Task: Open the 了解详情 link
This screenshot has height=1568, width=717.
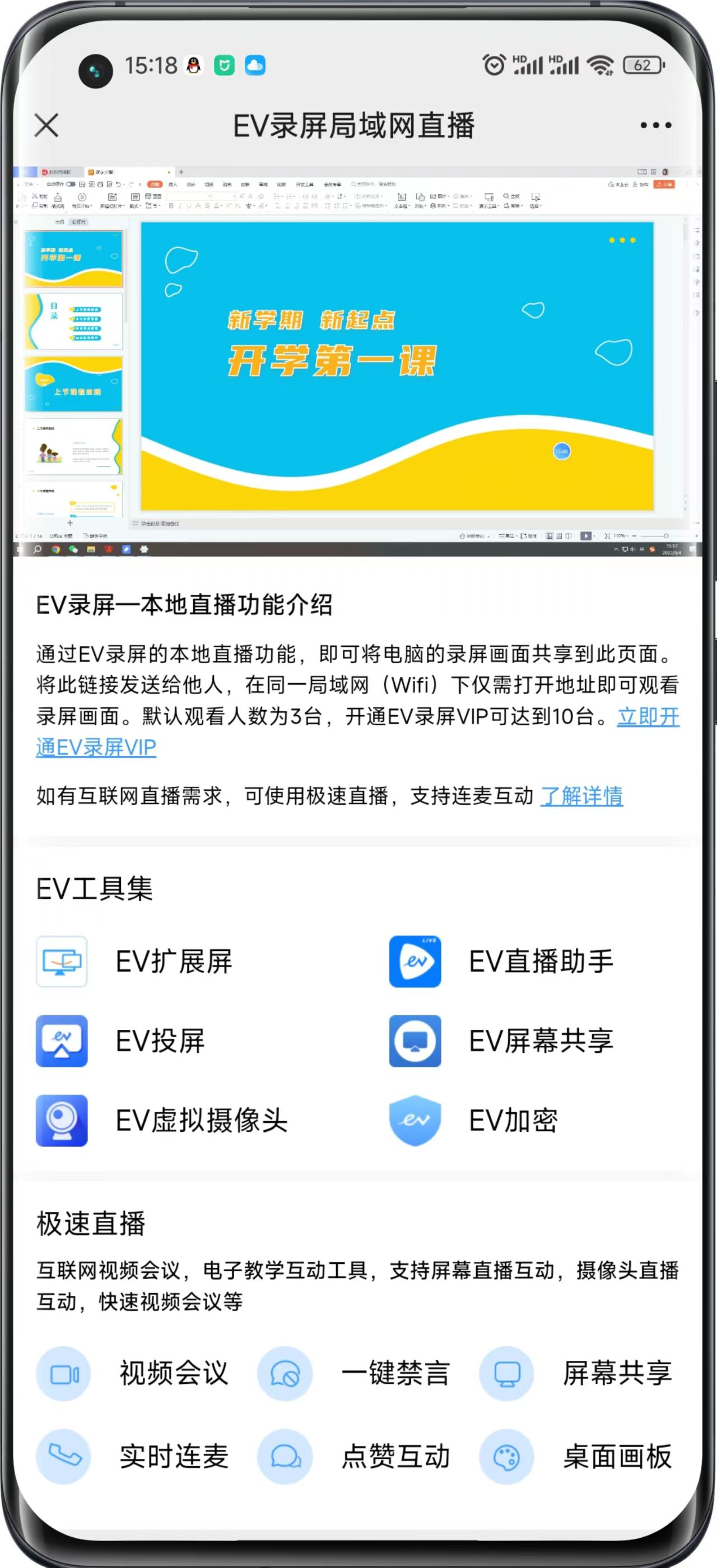Action: pos(581,796)
